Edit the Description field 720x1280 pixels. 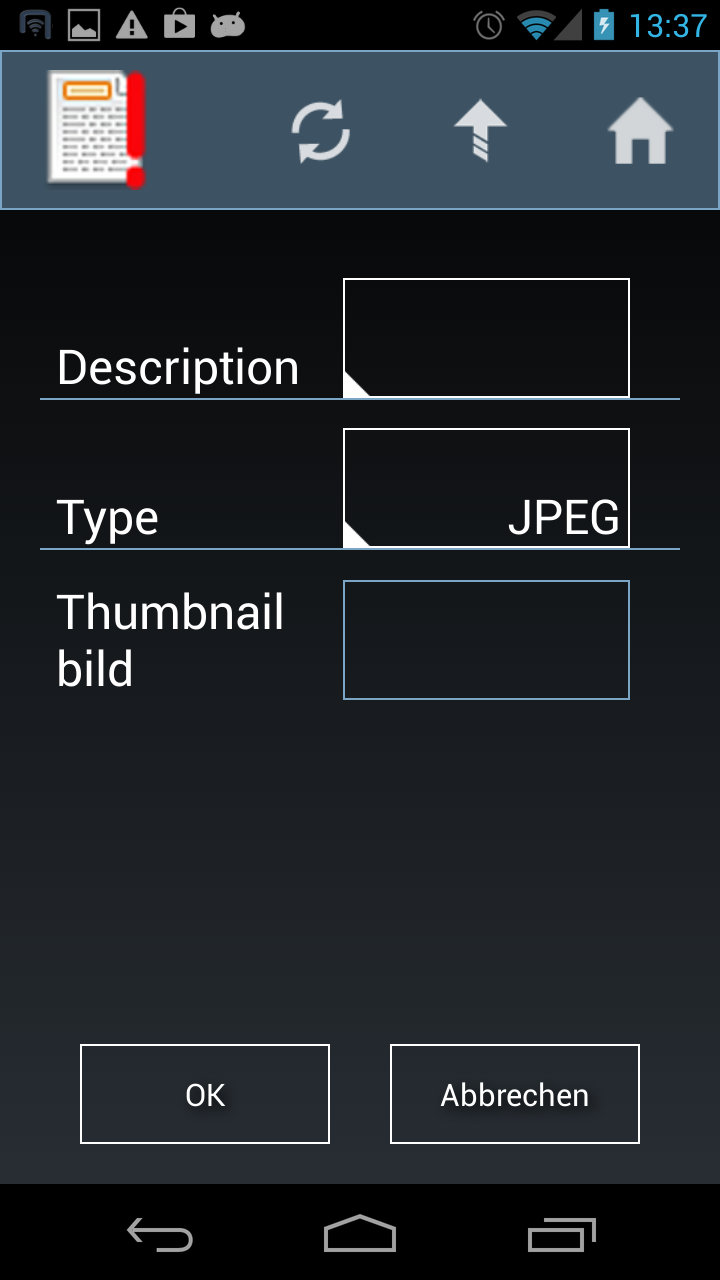pos(486,338)
